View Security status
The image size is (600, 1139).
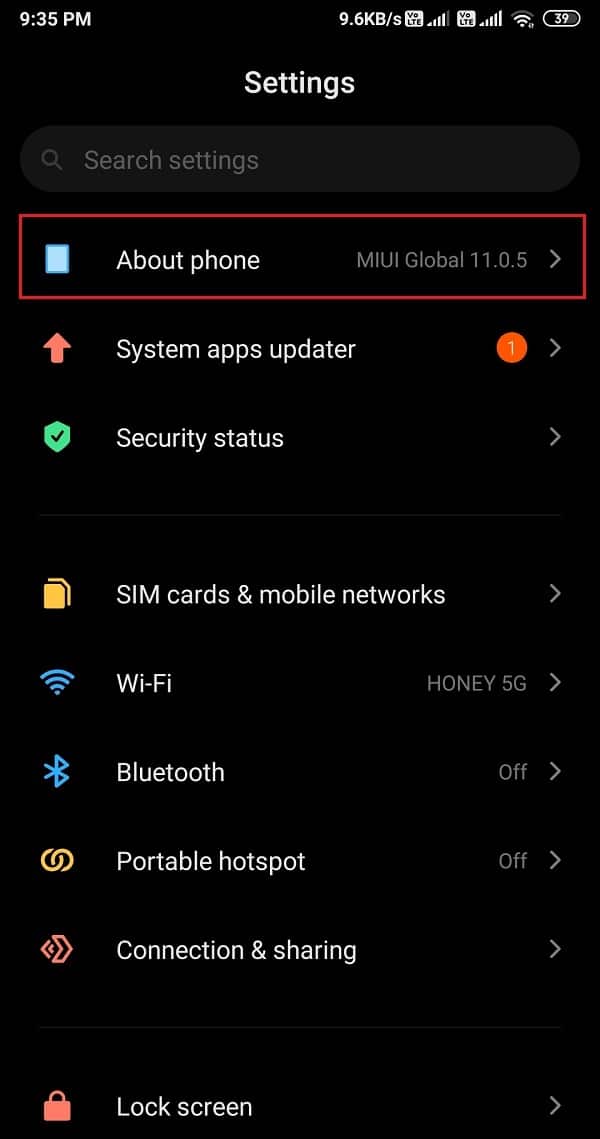pos(300,438)
